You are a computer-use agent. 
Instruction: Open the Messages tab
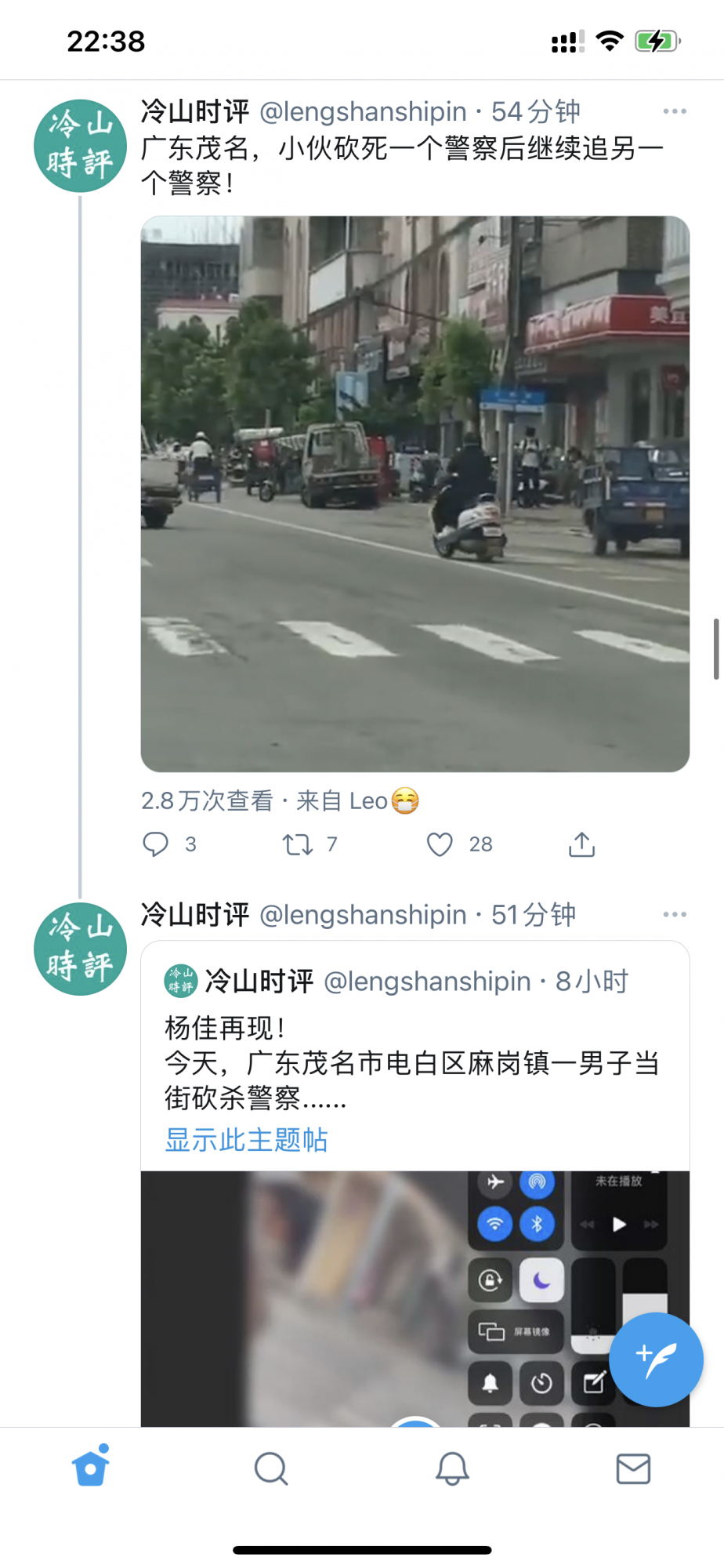tap(633, 1468)
